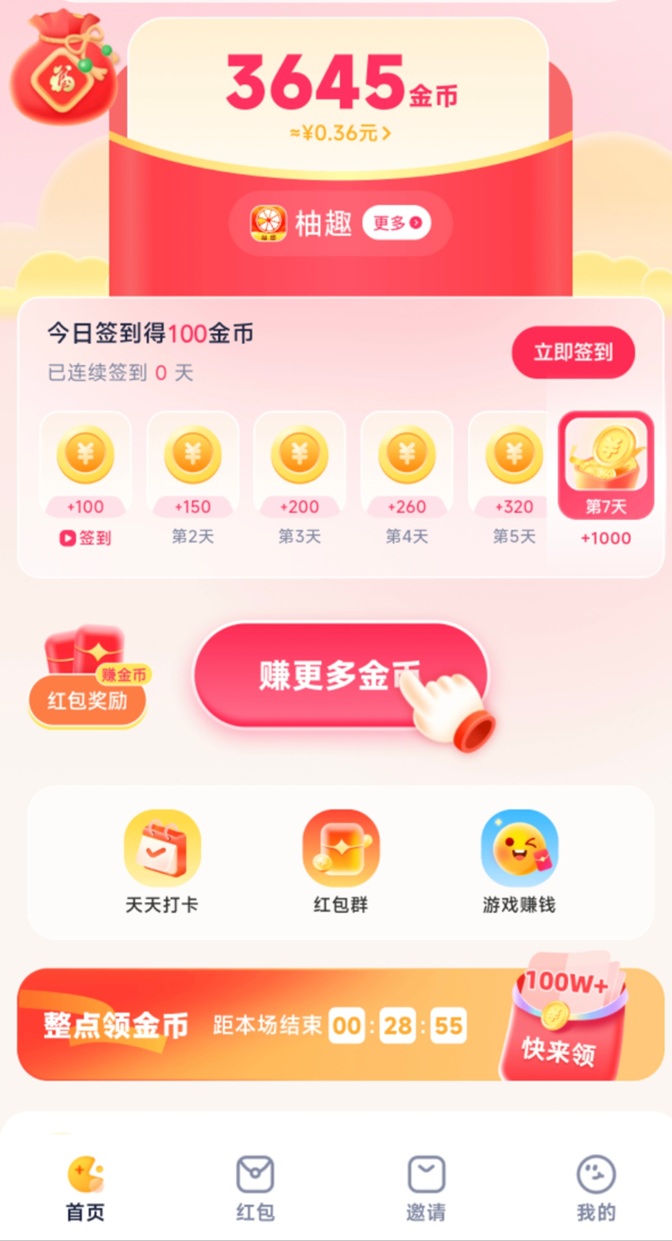Tap the 立即签到 button
Screen dimensions: 672x1241
point(573,352)
